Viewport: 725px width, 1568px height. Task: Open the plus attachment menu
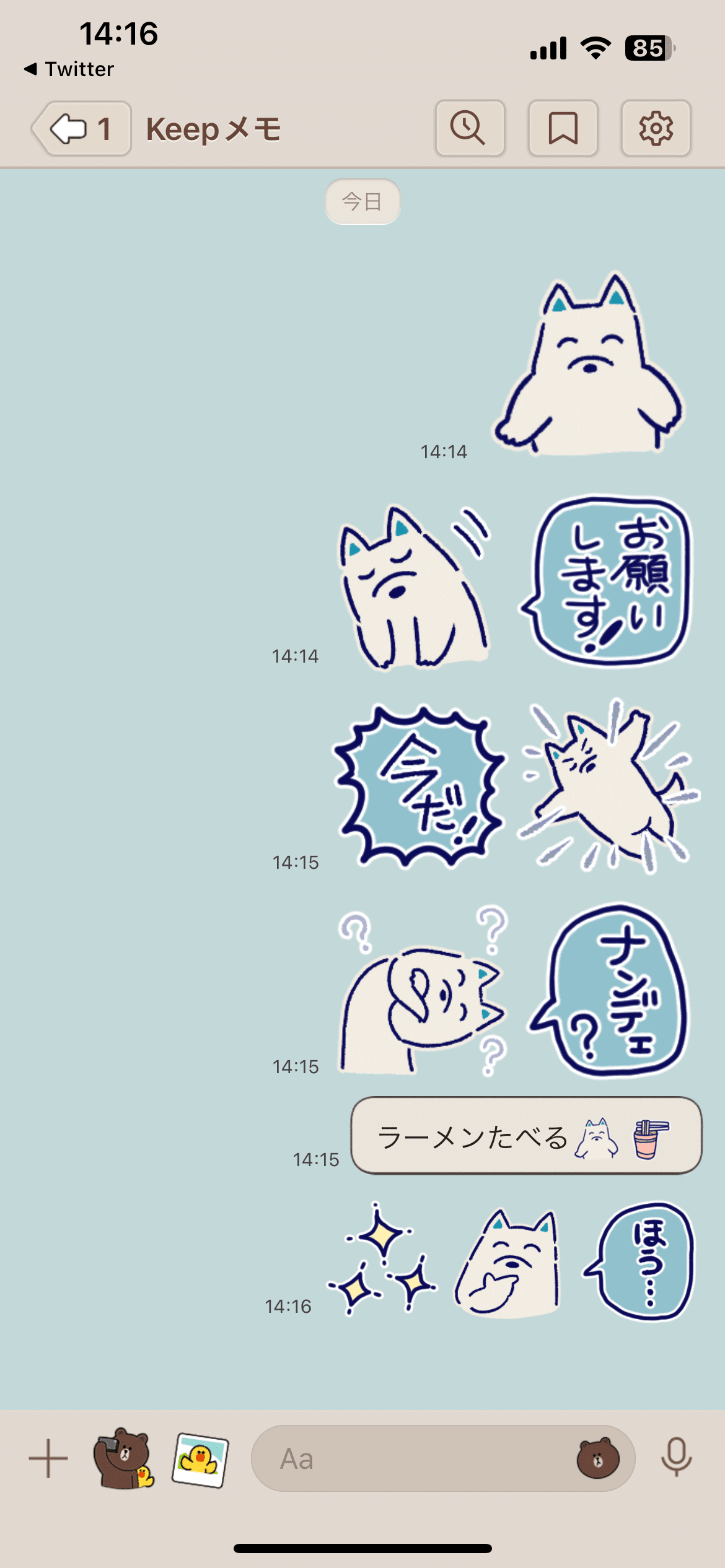point(48,1458)
